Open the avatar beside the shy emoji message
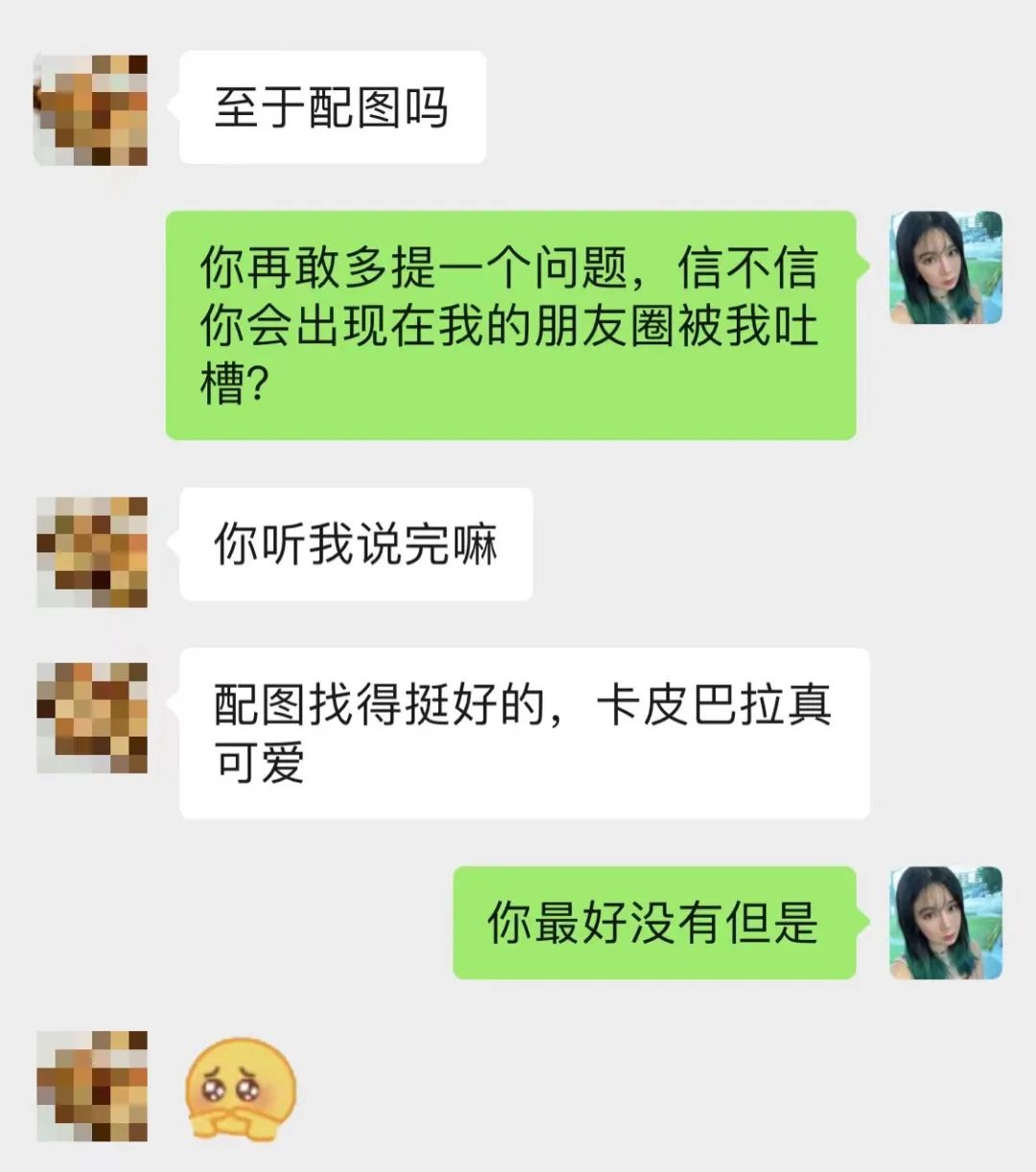The height and width of the screenshot is (1172, 1036). (x=92, y=1087)
